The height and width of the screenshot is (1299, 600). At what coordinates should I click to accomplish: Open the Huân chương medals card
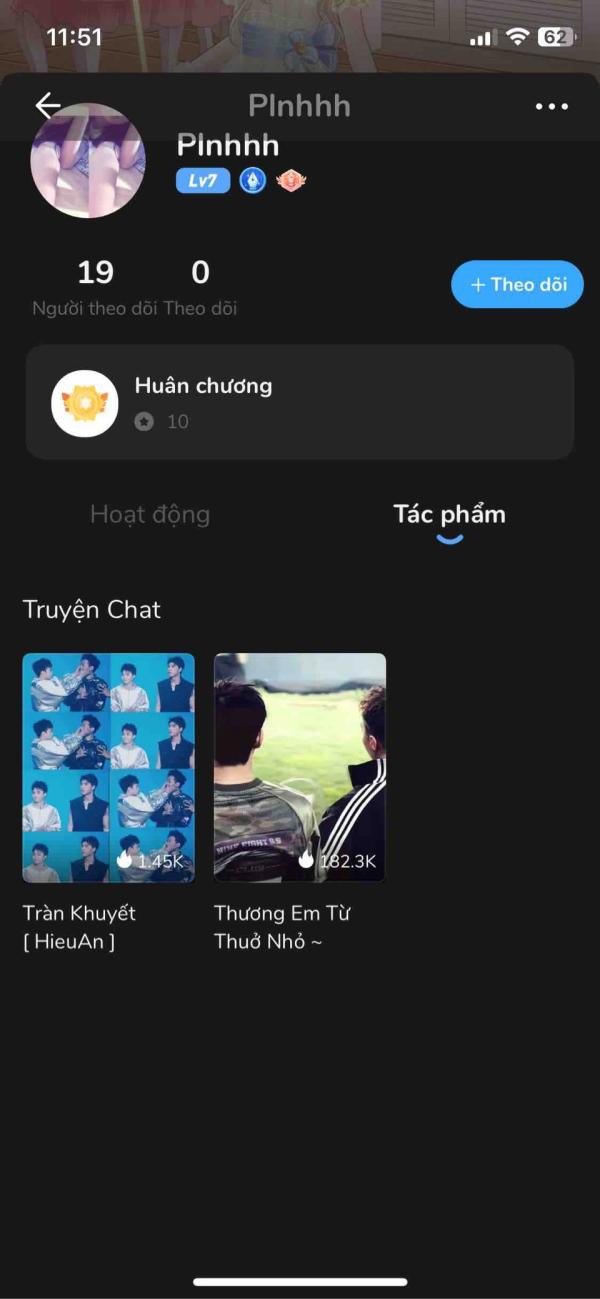click(300, 402)
